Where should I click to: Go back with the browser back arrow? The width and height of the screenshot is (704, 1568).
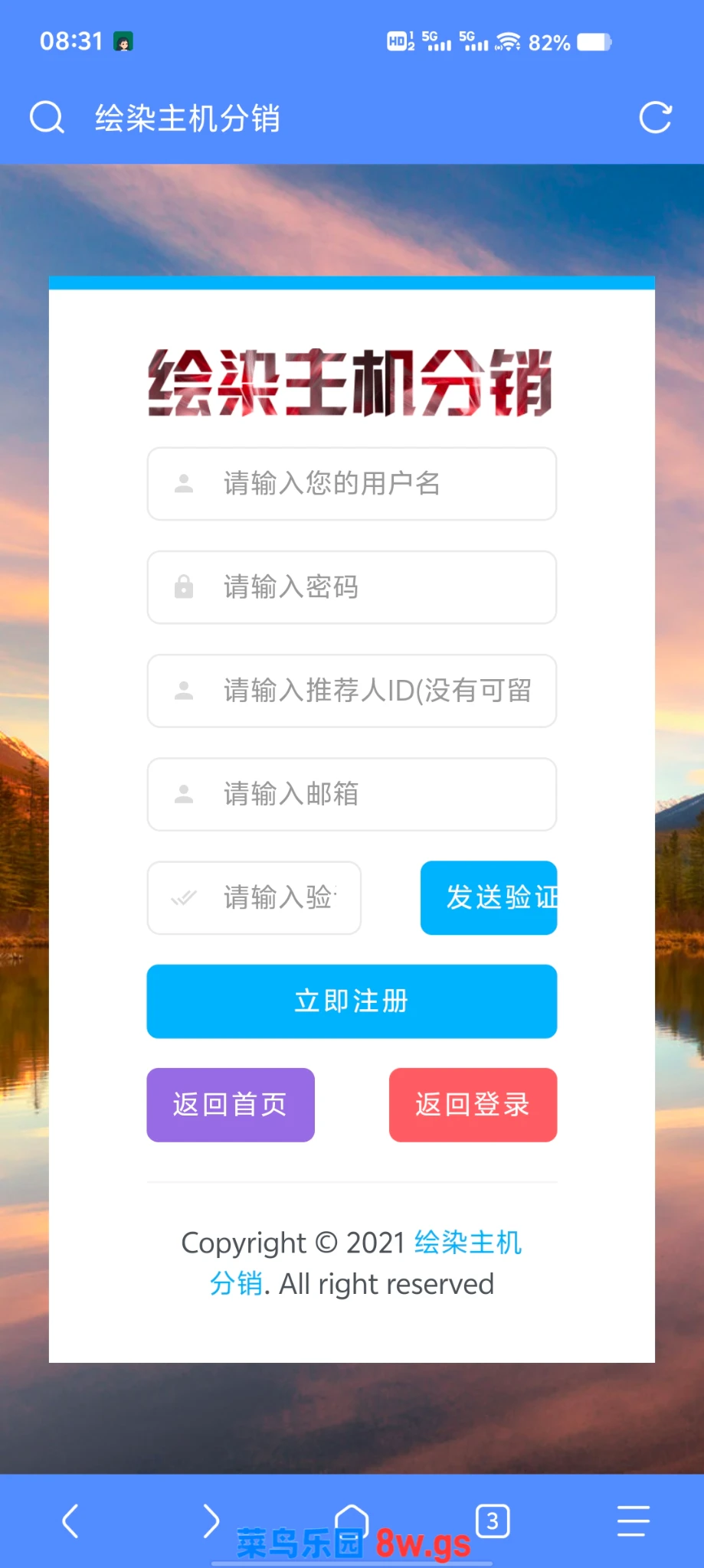tap(70, 1521)
